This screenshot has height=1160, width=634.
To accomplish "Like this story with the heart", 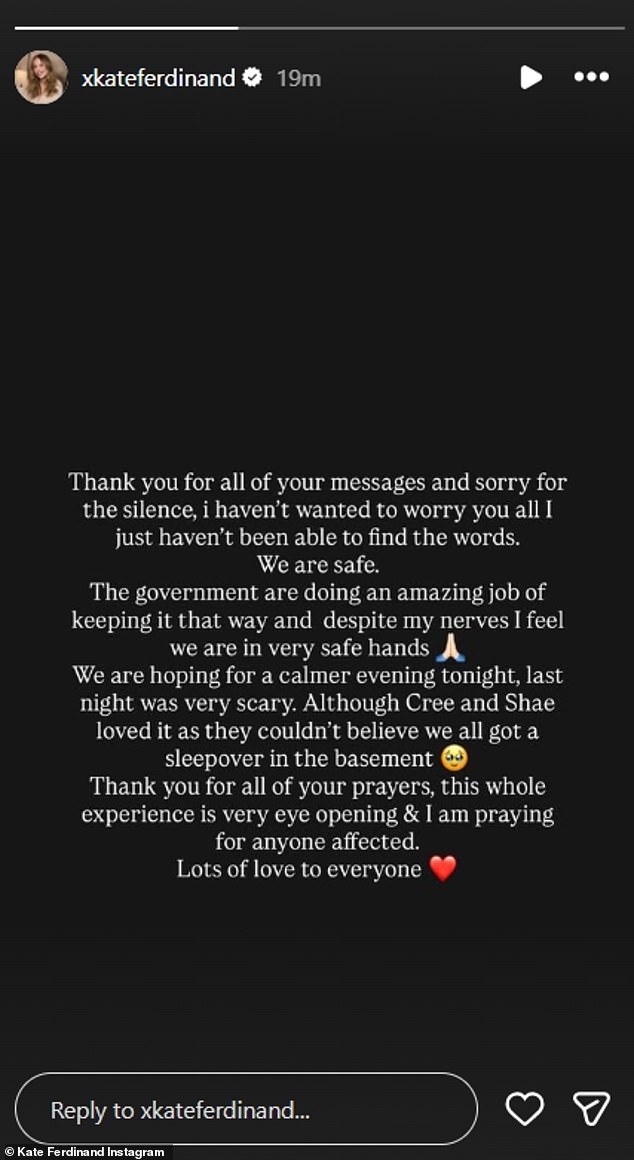I will (x=524, y=1109).
